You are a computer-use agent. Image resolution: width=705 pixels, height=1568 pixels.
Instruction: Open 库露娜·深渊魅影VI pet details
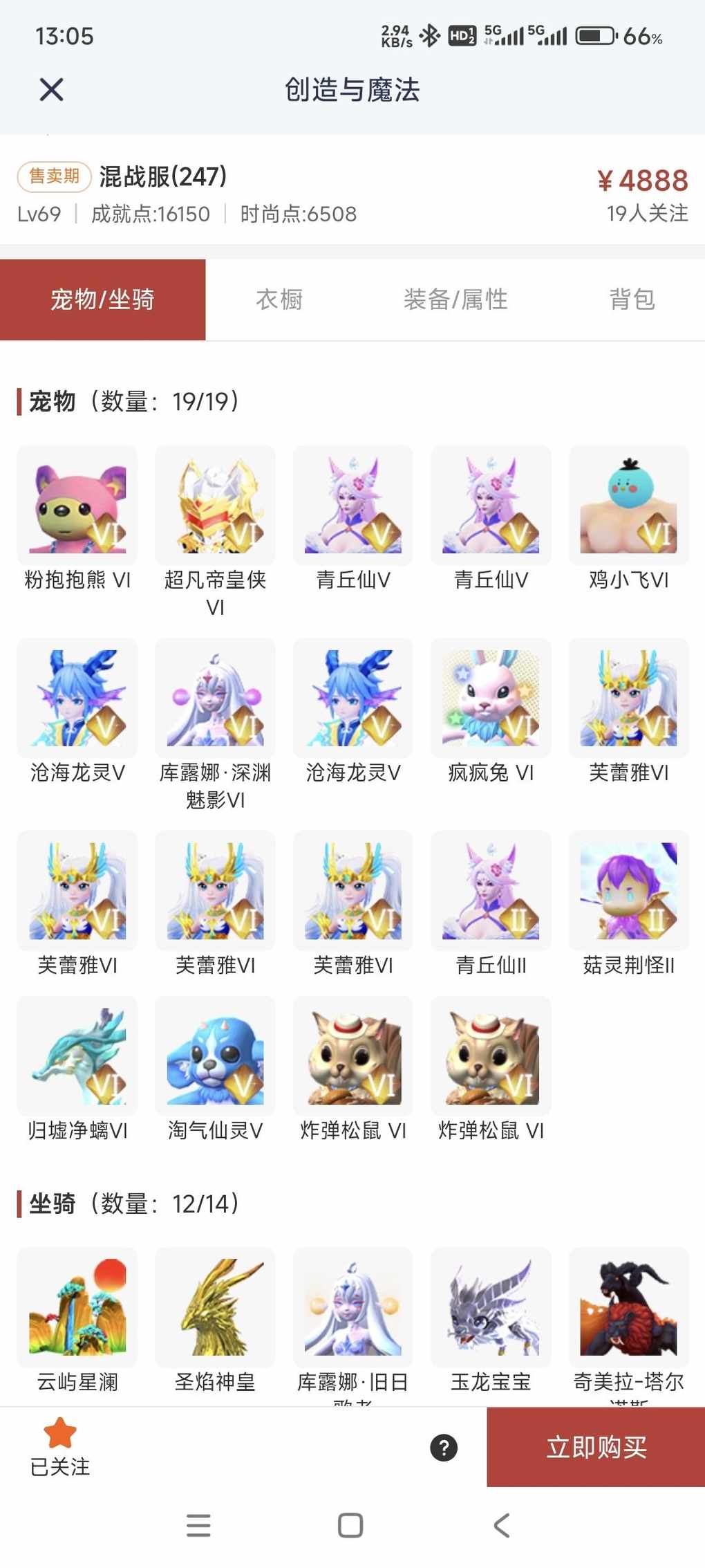tap(215, 698)
